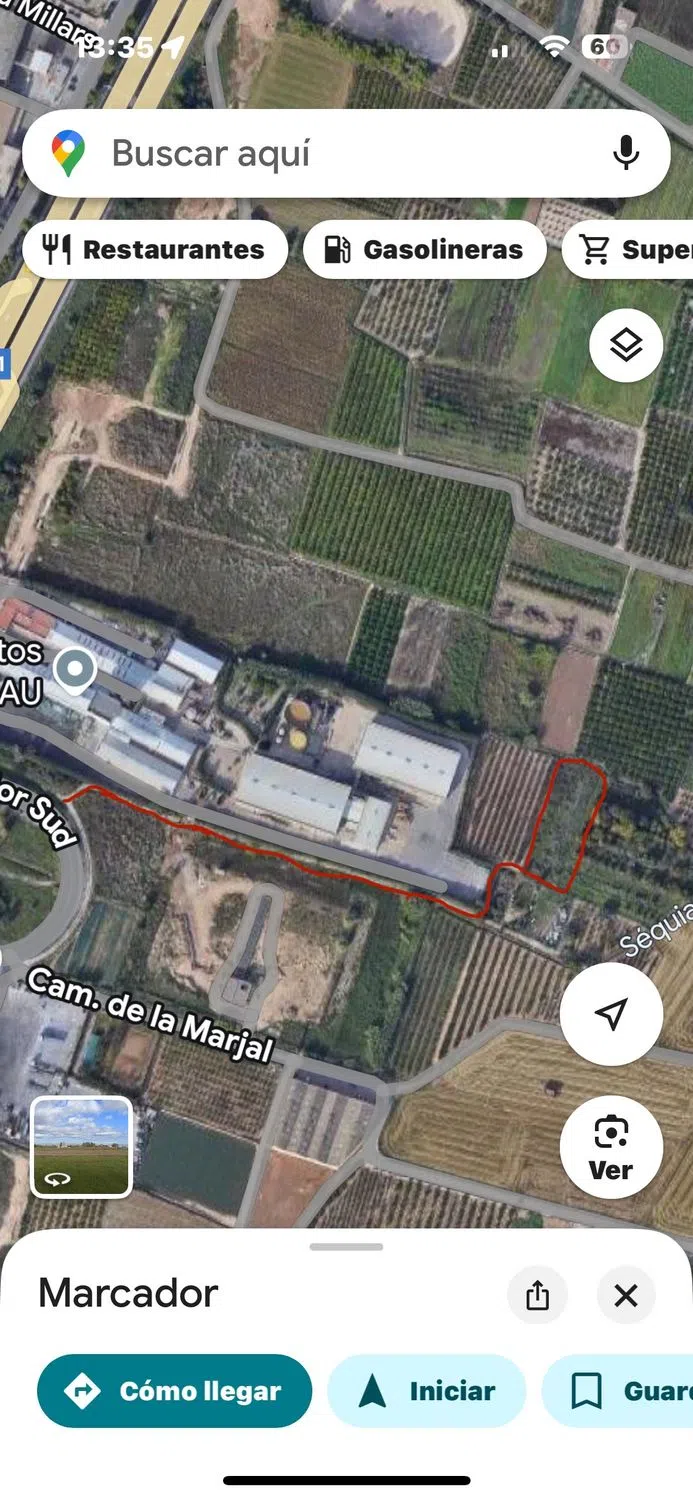This screenshot has width=693, height=1500.
Task: Select the Gasolineras chip
Action: (x=425, y=250)
